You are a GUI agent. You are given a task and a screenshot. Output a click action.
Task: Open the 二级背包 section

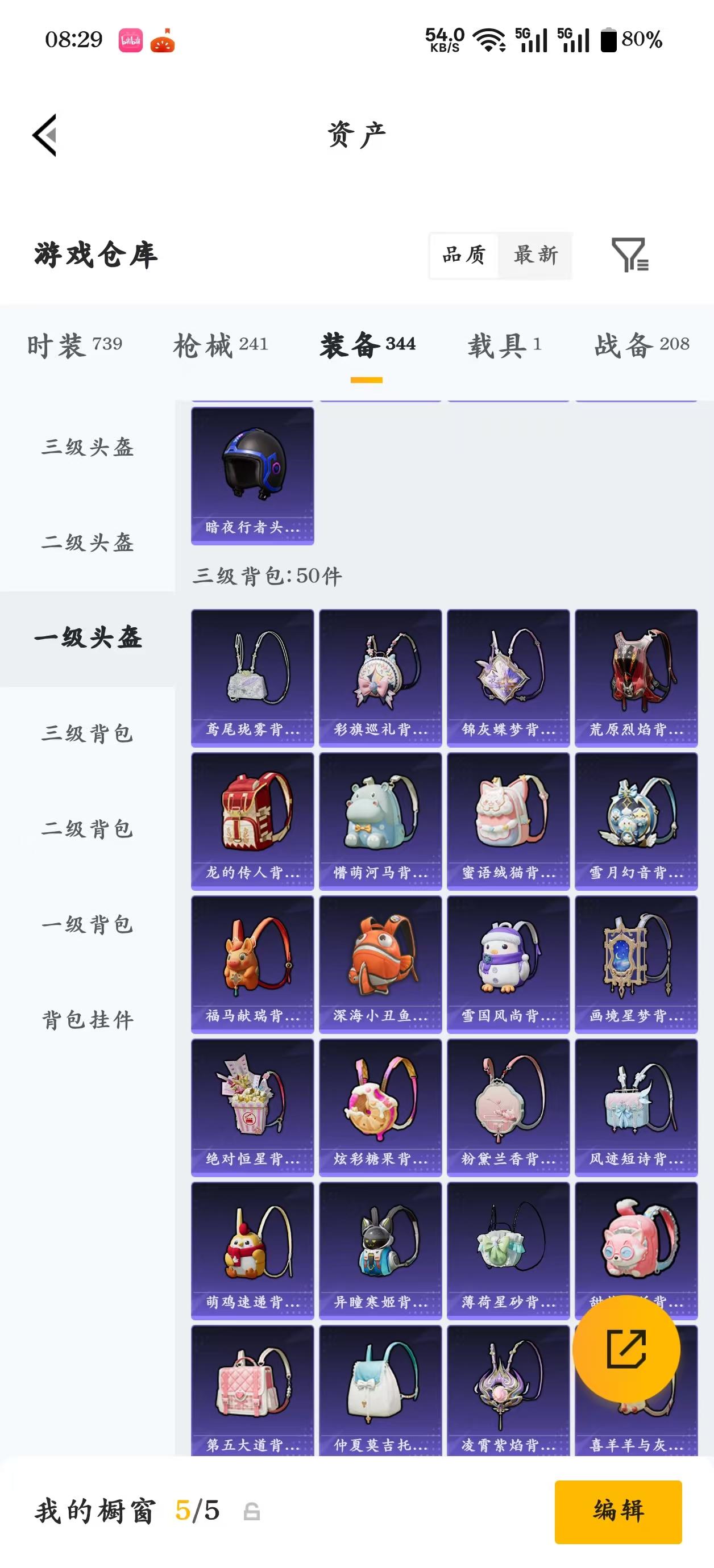point(88,829)
